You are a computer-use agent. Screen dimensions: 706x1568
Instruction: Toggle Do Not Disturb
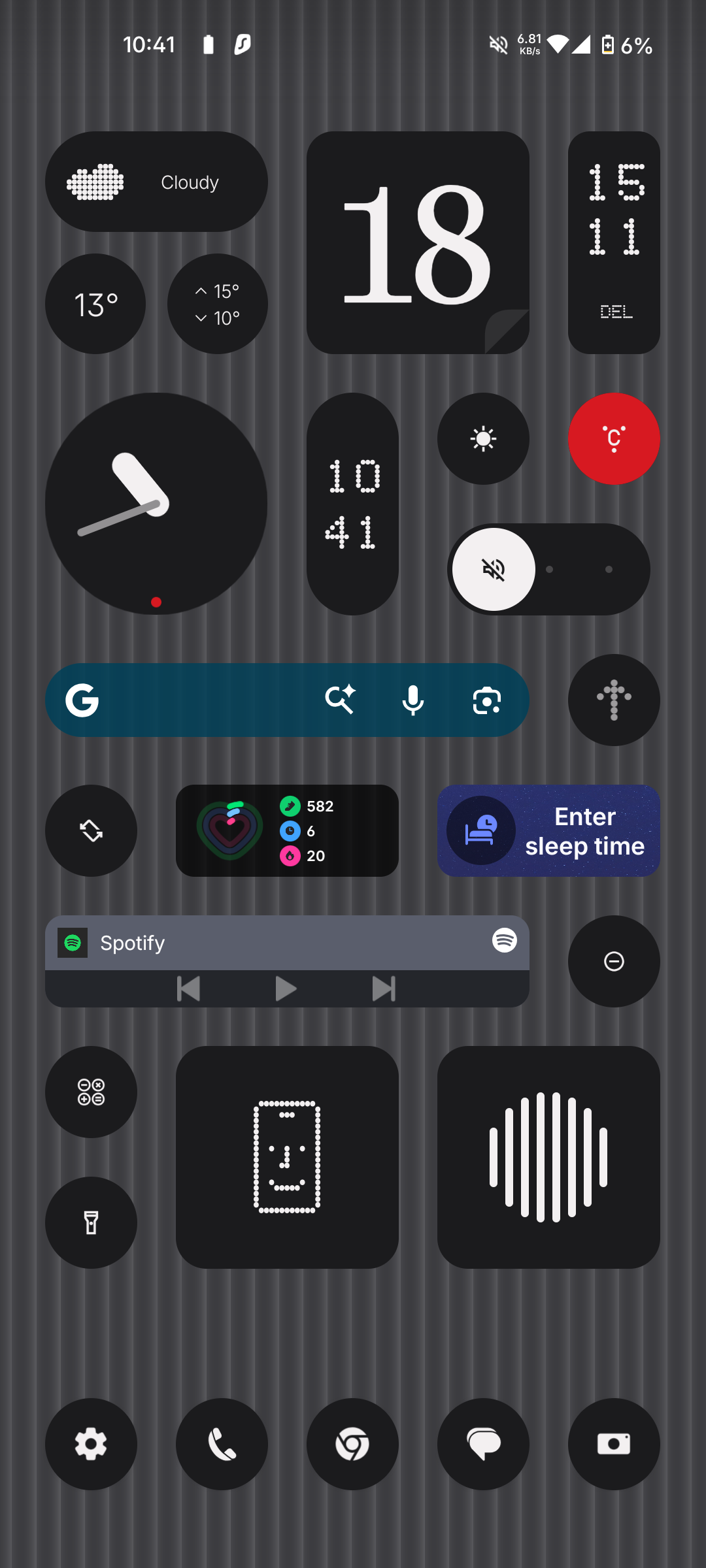coord(614,961)
